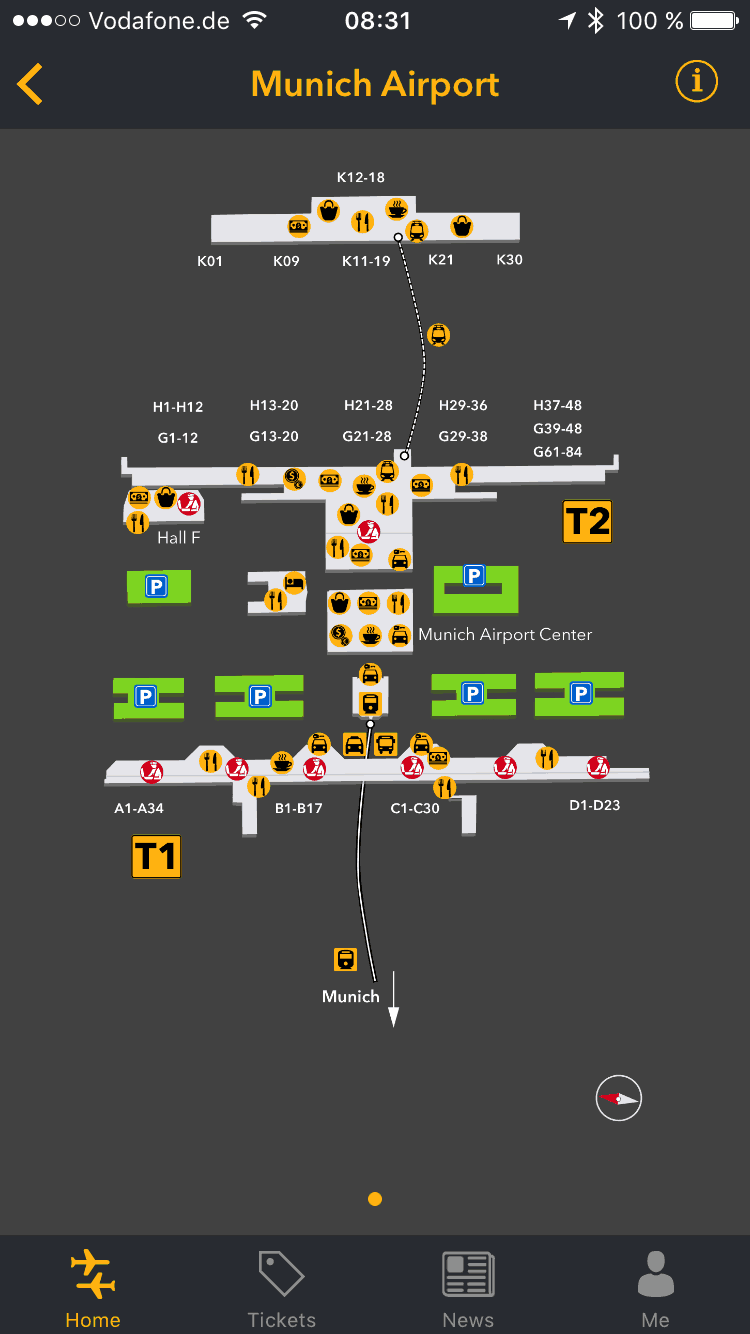Switch to the Home tab

click(x=93, y=1288)
